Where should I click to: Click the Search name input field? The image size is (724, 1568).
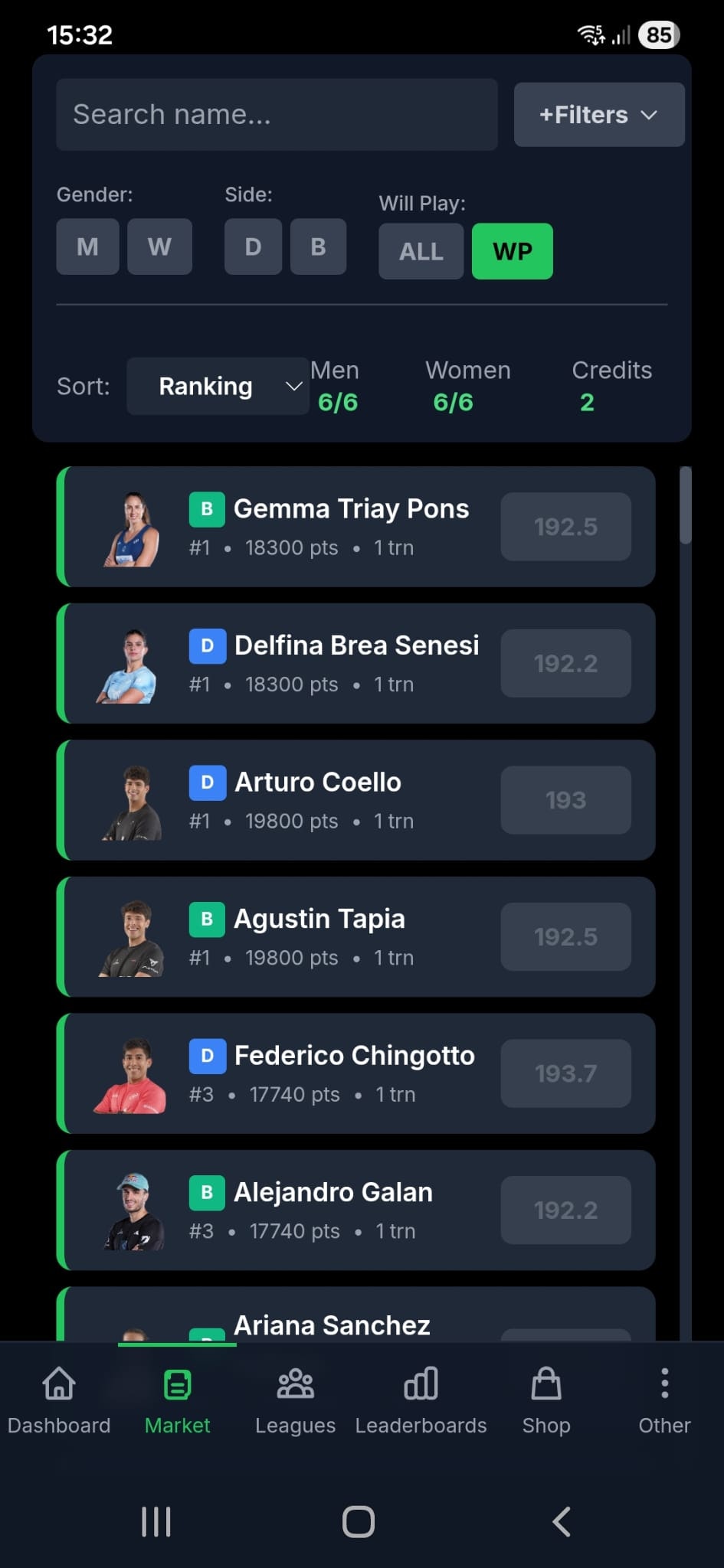pyautogui.click(x=276, y=114)
